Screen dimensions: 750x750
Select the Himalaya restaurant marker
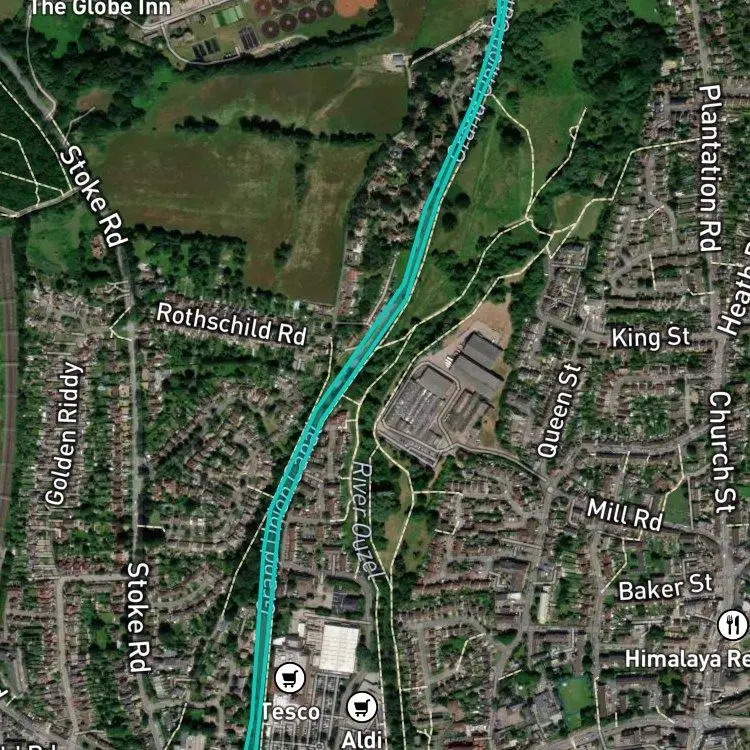click(733, 626)
